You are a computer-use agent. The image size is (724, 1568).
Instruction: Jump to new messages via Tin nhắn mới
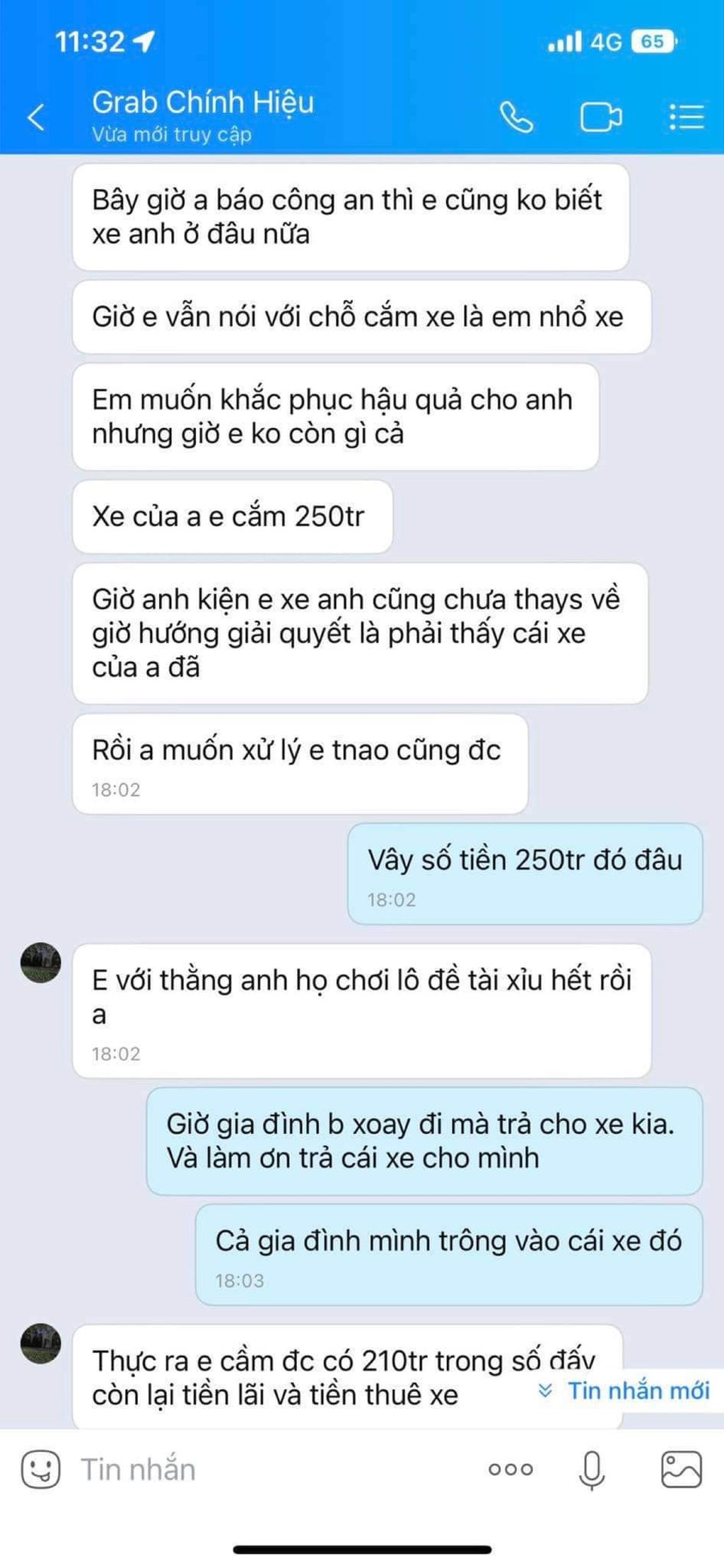[625, 1390]
